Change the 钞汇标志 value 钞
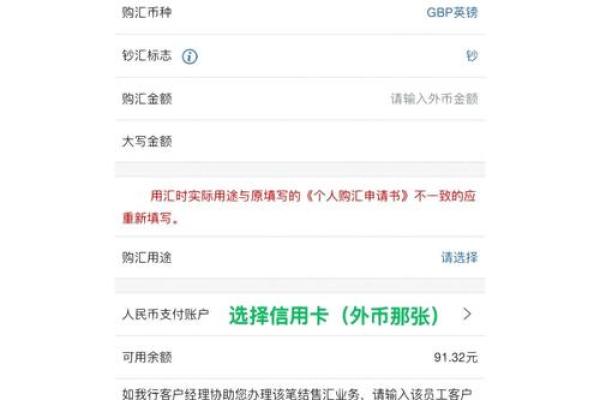This screenshot has height=400, width=600. (x=471, y=56)
